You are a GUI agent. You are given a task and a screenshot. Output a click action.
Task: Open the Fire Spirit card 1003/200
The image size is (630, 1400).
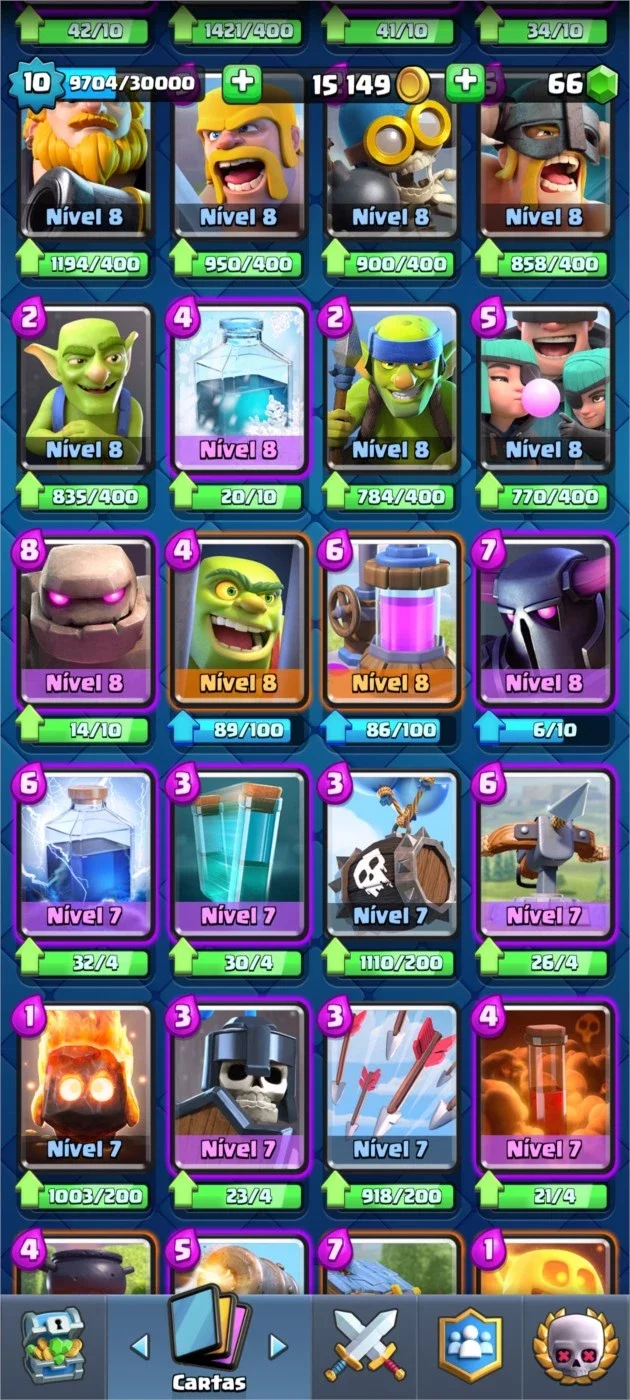pyautogui.click(x=84, y=1087)
